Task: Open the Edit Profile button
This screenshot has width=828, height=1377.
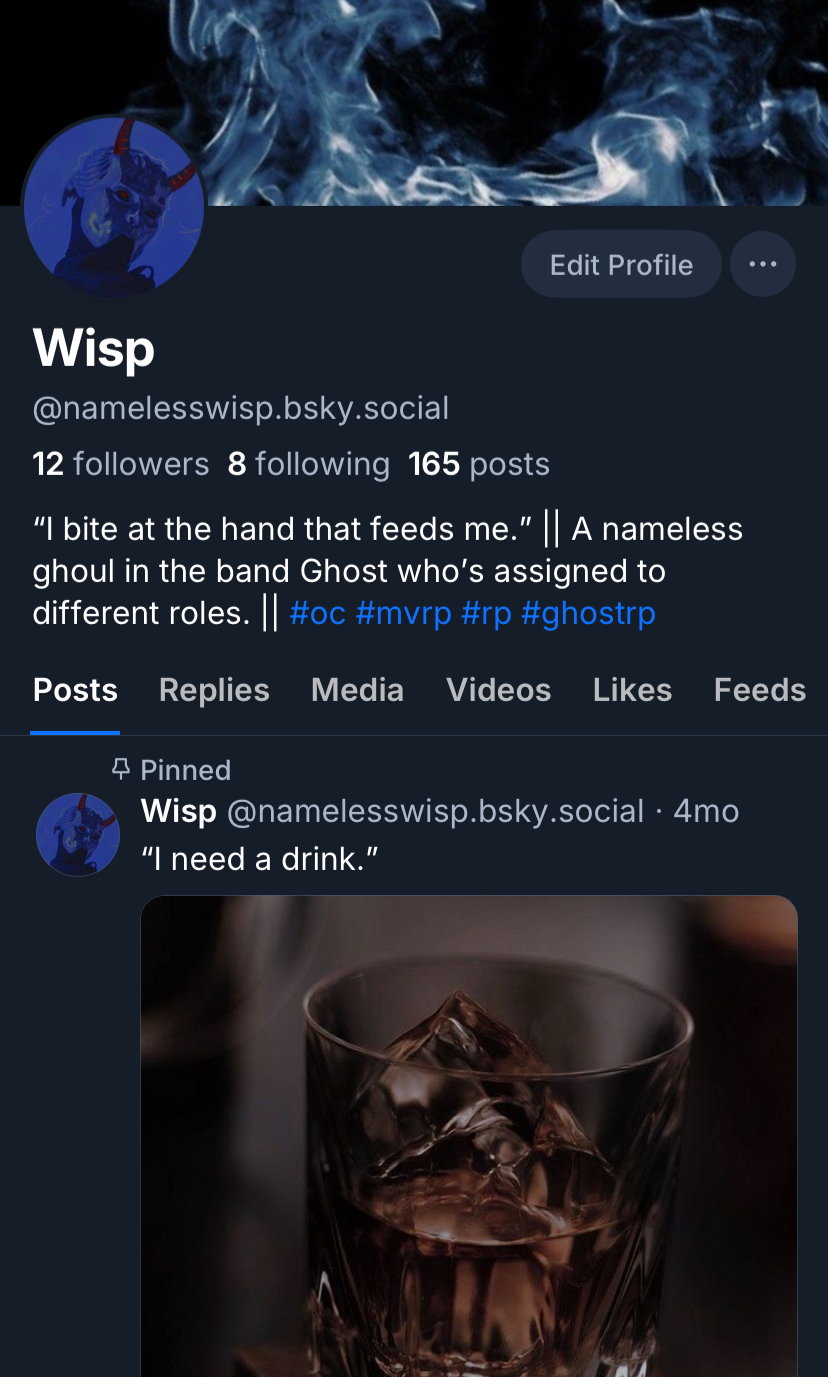Action: [621, 265]
